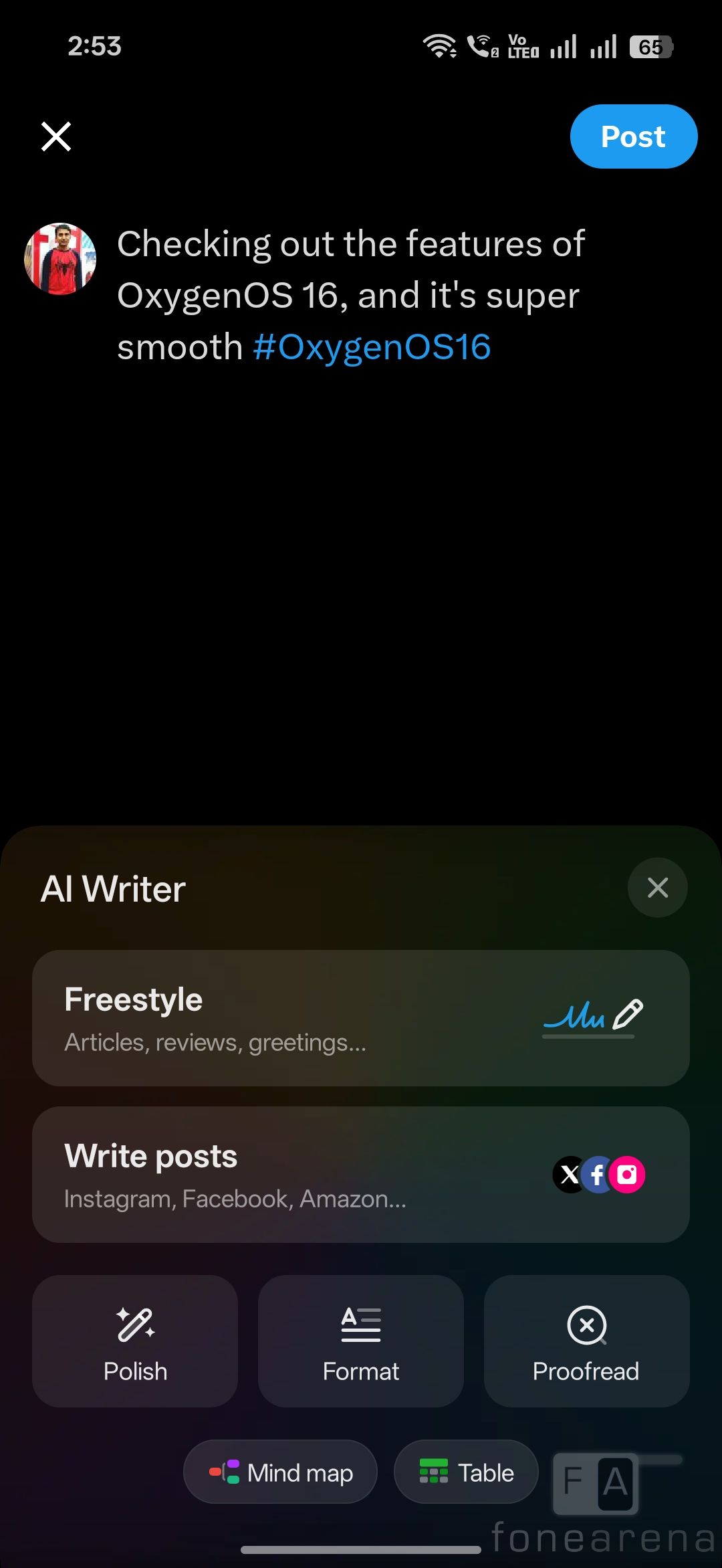Viewport: 722px width, 1568px height.
Task: Open the Write posts option
Action: click(x=360, y=1174)
